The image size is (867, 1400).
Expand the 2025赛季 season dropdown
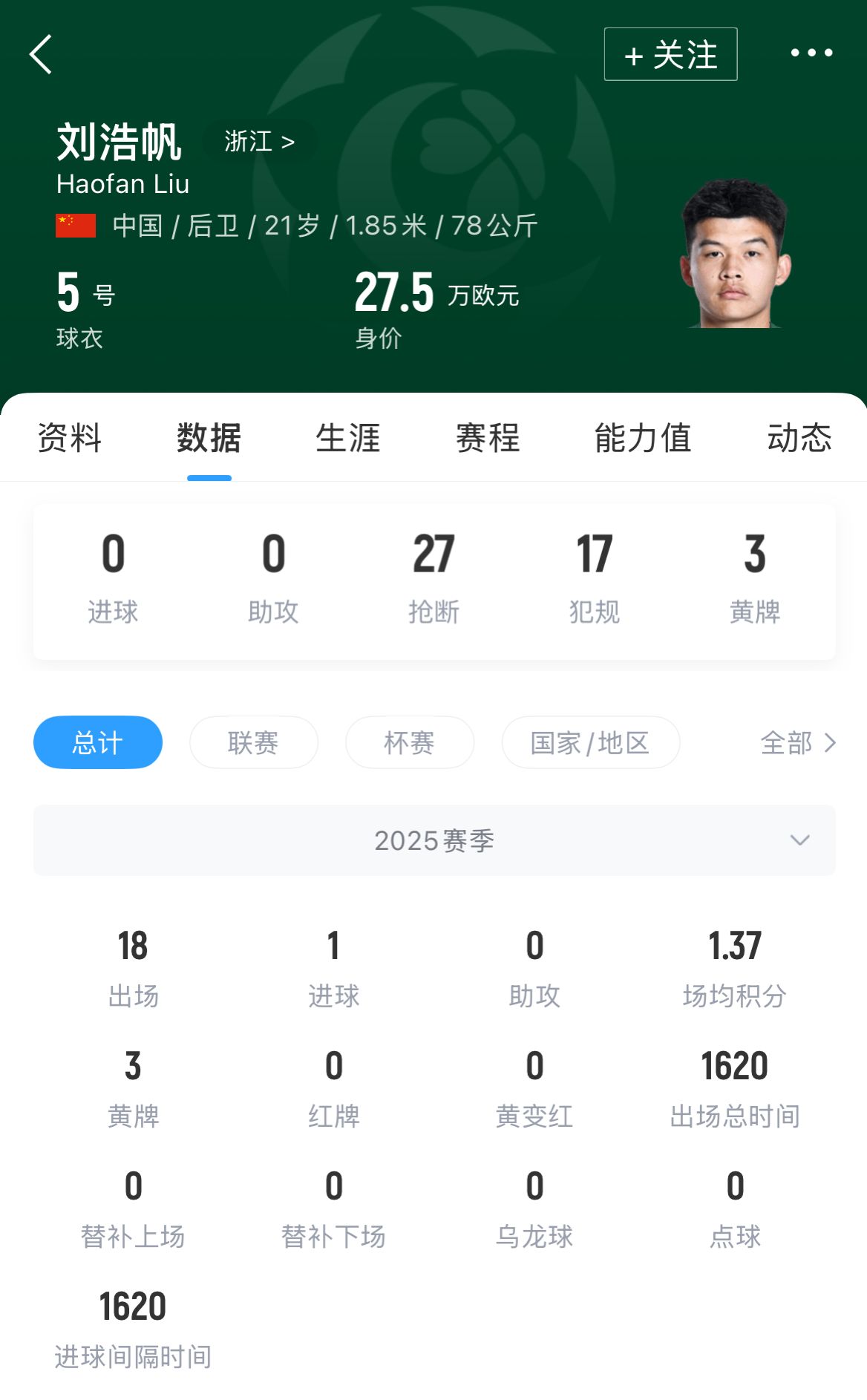[434, 840]
